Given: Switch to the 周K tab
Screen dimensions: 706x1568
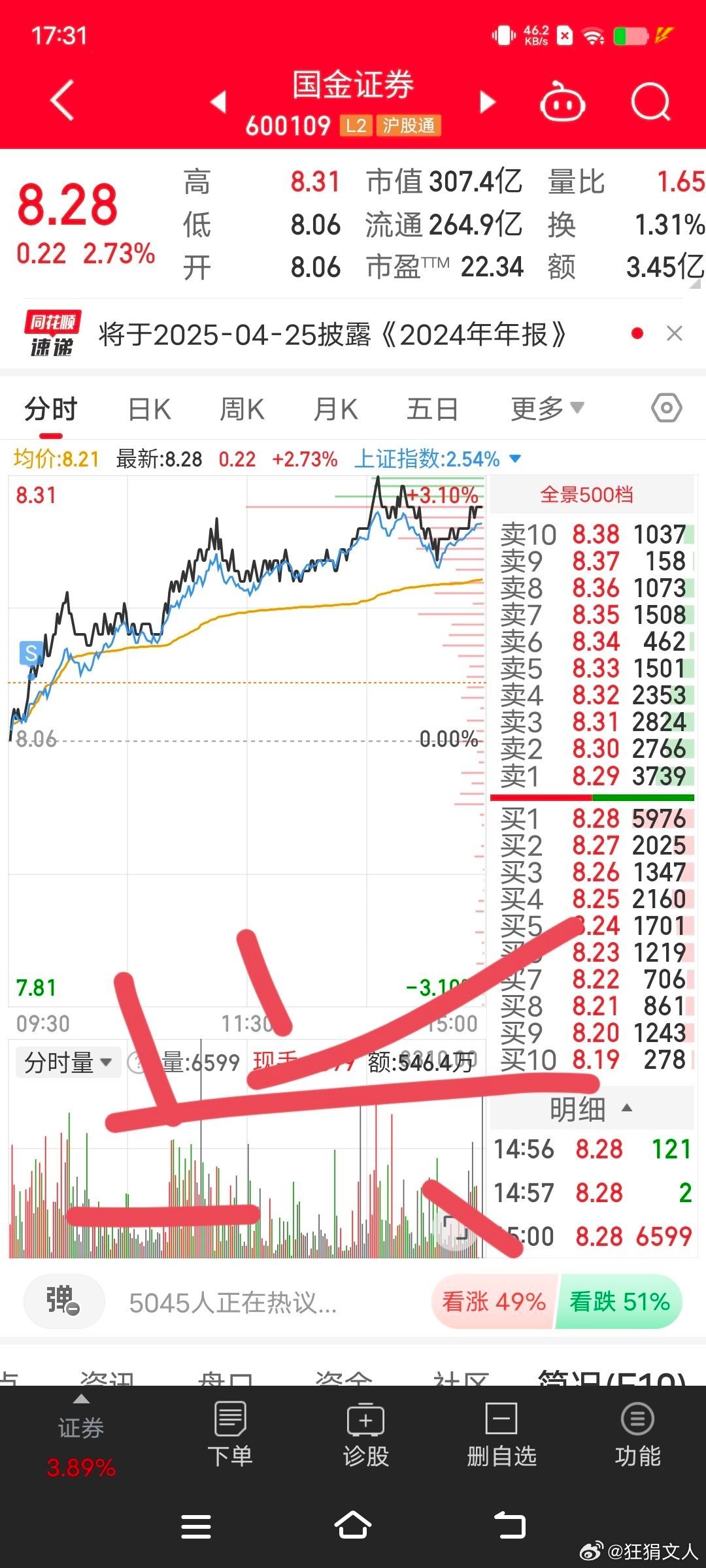Looking at the screenshot, I should click(x=242, y=410).
